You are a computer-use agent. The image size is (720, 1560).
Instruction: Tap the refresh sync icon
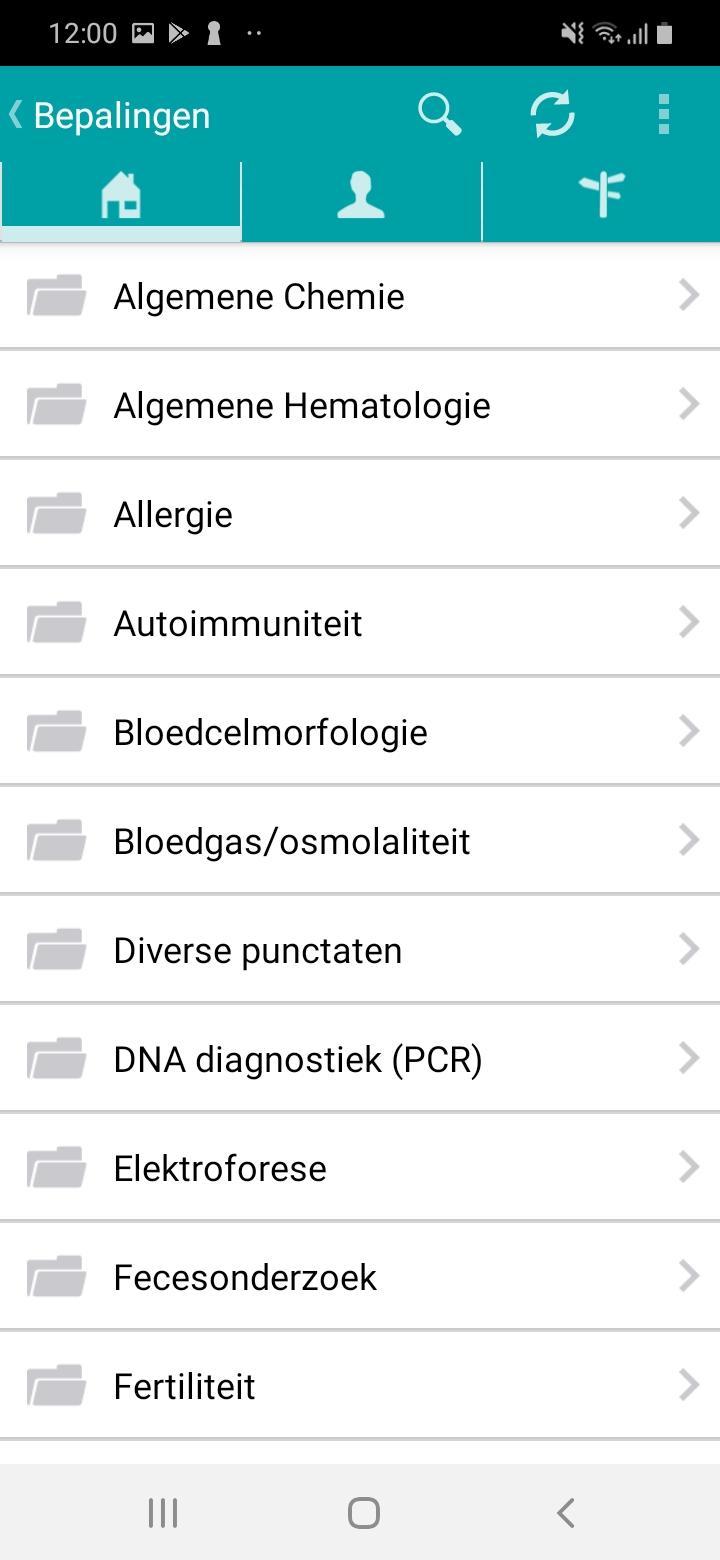553,114
